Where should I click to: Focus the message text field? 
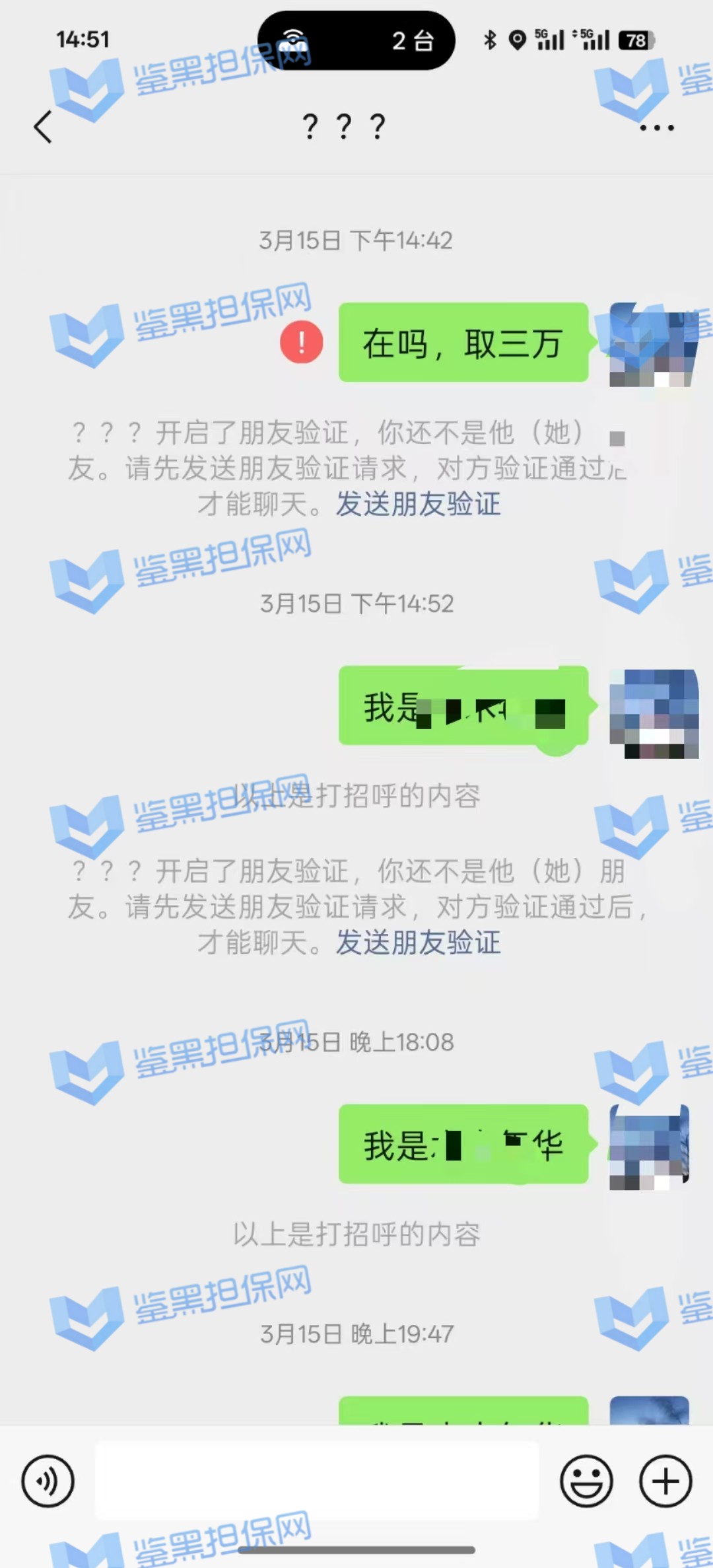tap(317, 1481)
